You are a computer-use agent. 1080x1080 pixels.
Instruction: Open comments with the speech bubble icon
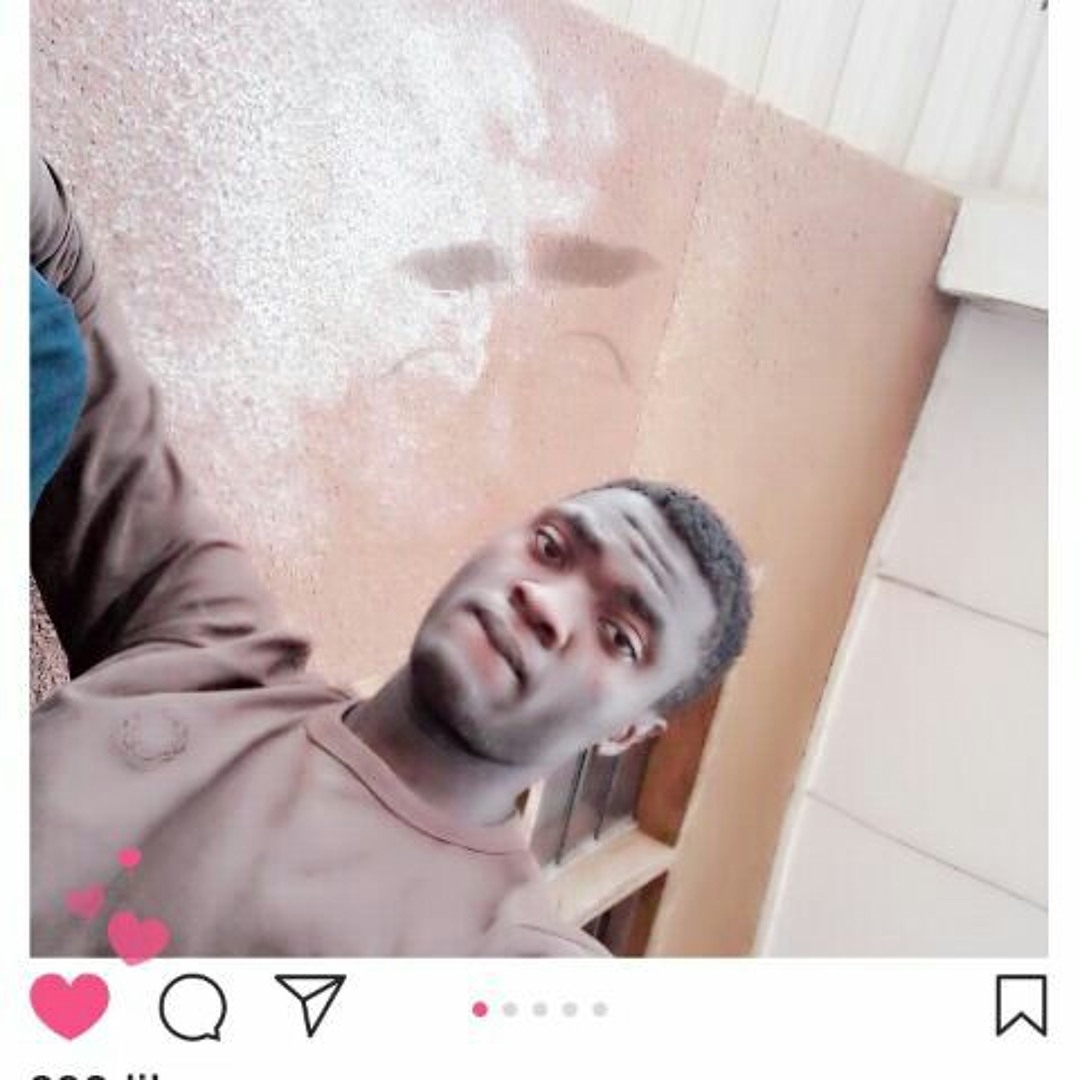[x=193, y=1007]
